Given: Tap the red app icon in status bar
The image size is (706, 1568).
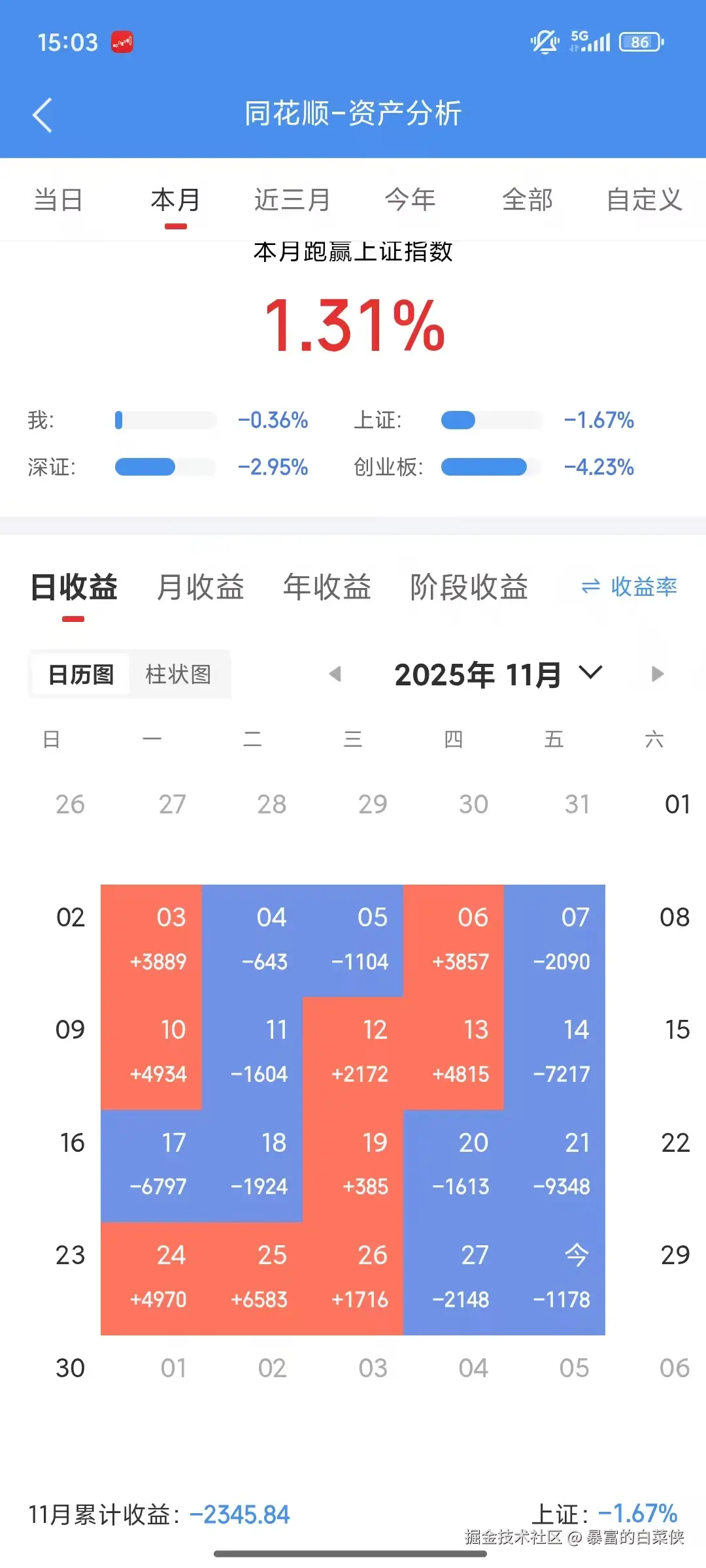Looking at the screenshot, I should point(122,41).
